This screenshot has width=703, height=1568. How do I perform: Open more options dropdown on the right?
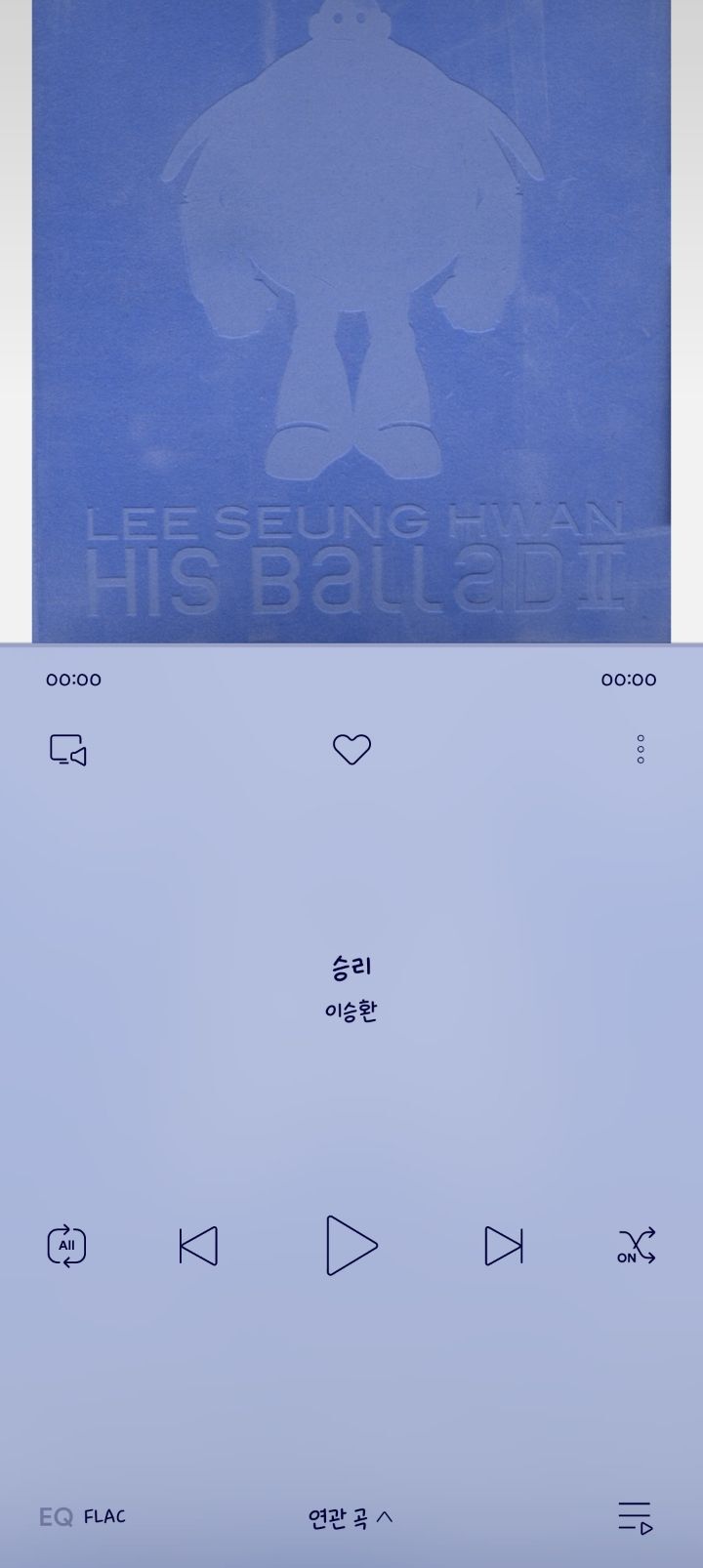tap(640, 750)
